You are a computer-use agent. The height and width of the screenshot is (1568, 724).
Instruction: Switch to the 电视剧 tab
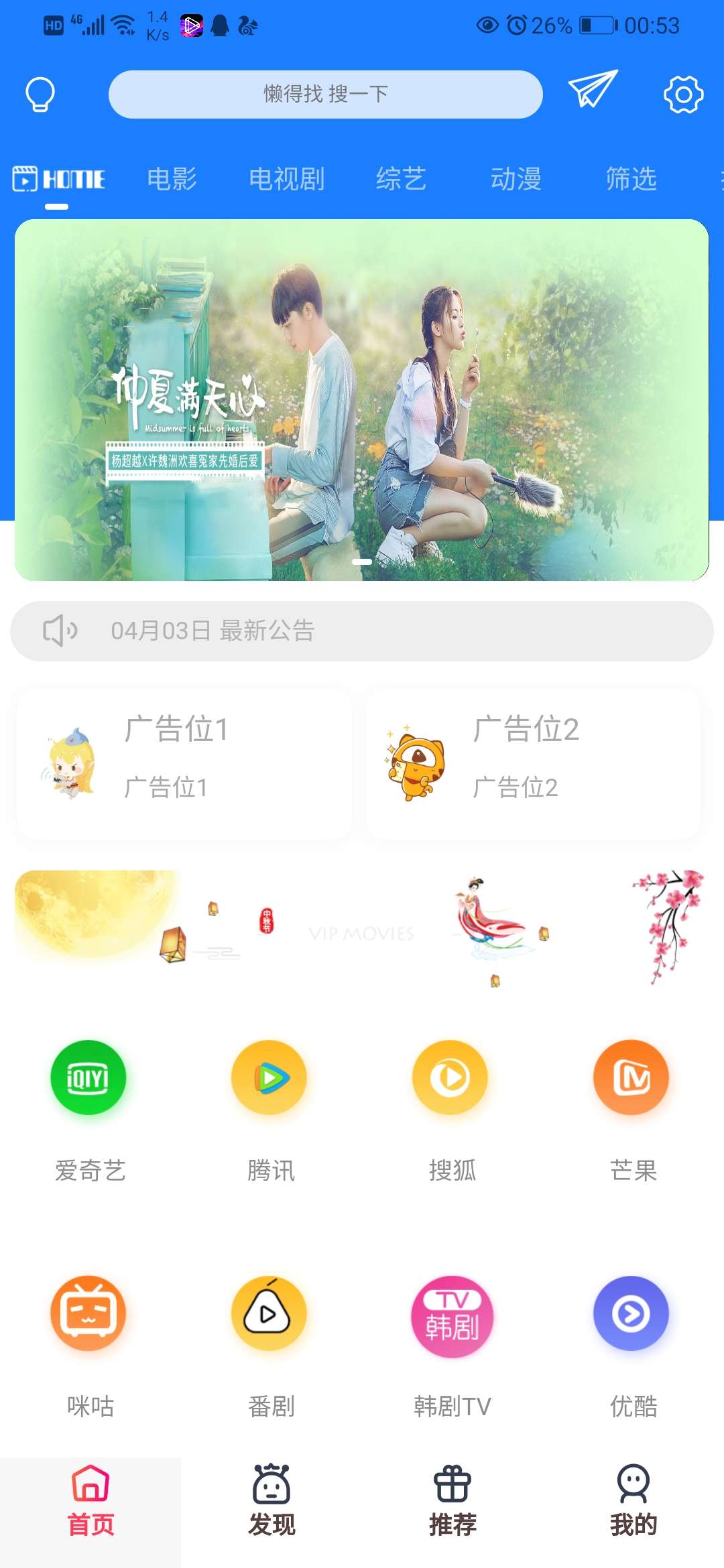[286, 179]
